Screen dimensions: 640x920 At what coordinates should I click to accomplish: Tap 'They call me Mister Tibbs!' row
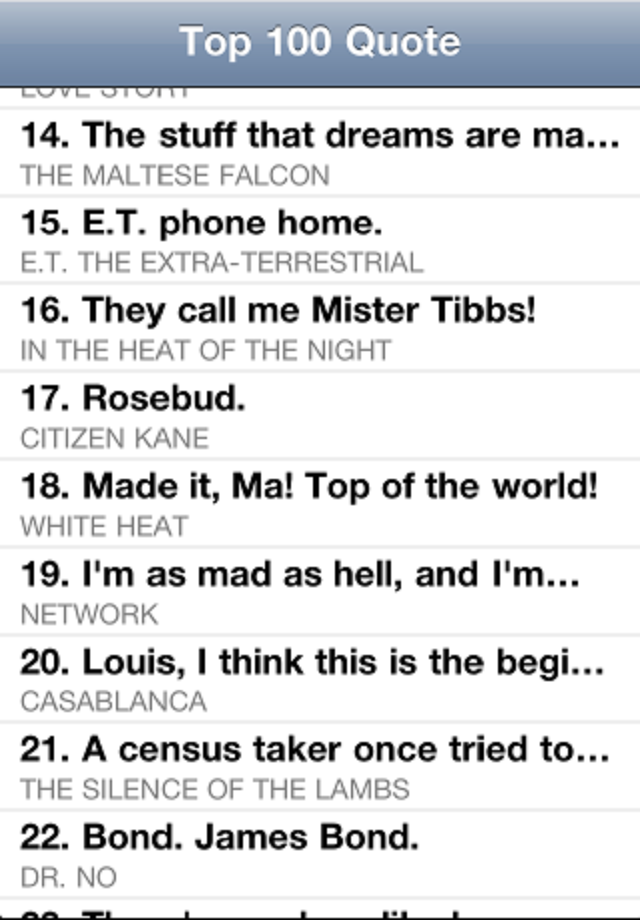320,328
